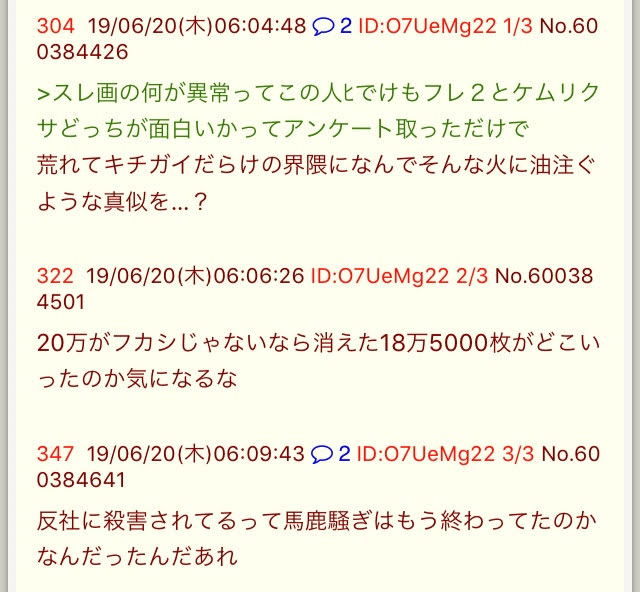Open post number 322
This screenshot has height=592, width=640.
click(x=55, y=276)
